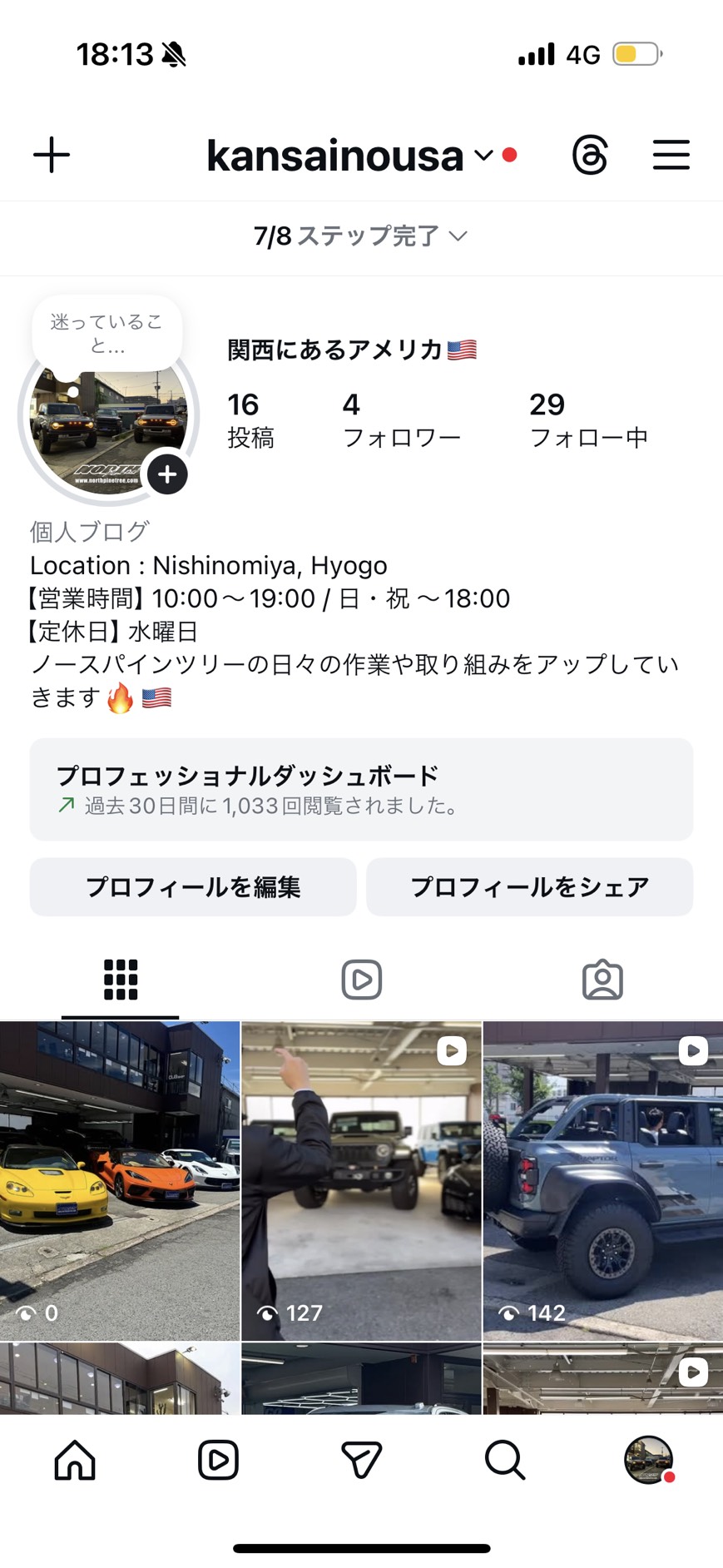View the 29 フォロー中 list

tap(588, 420)
